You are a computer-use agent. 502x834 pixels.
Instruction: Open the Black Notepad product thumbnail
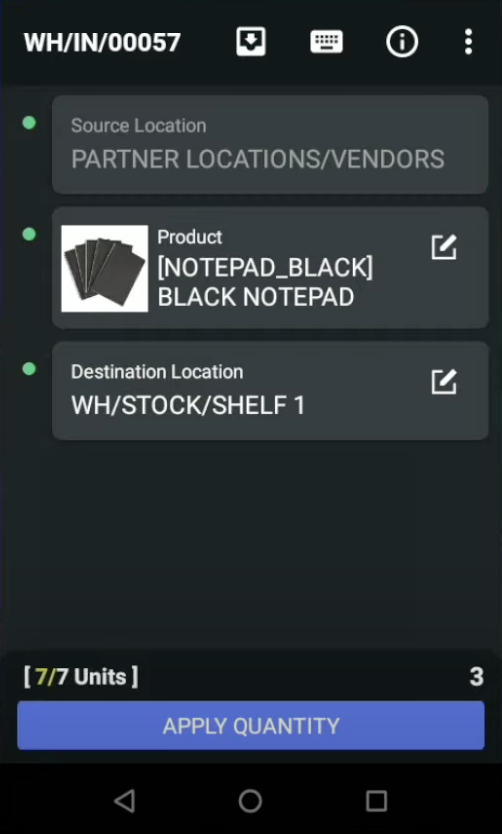coord(105,269)
